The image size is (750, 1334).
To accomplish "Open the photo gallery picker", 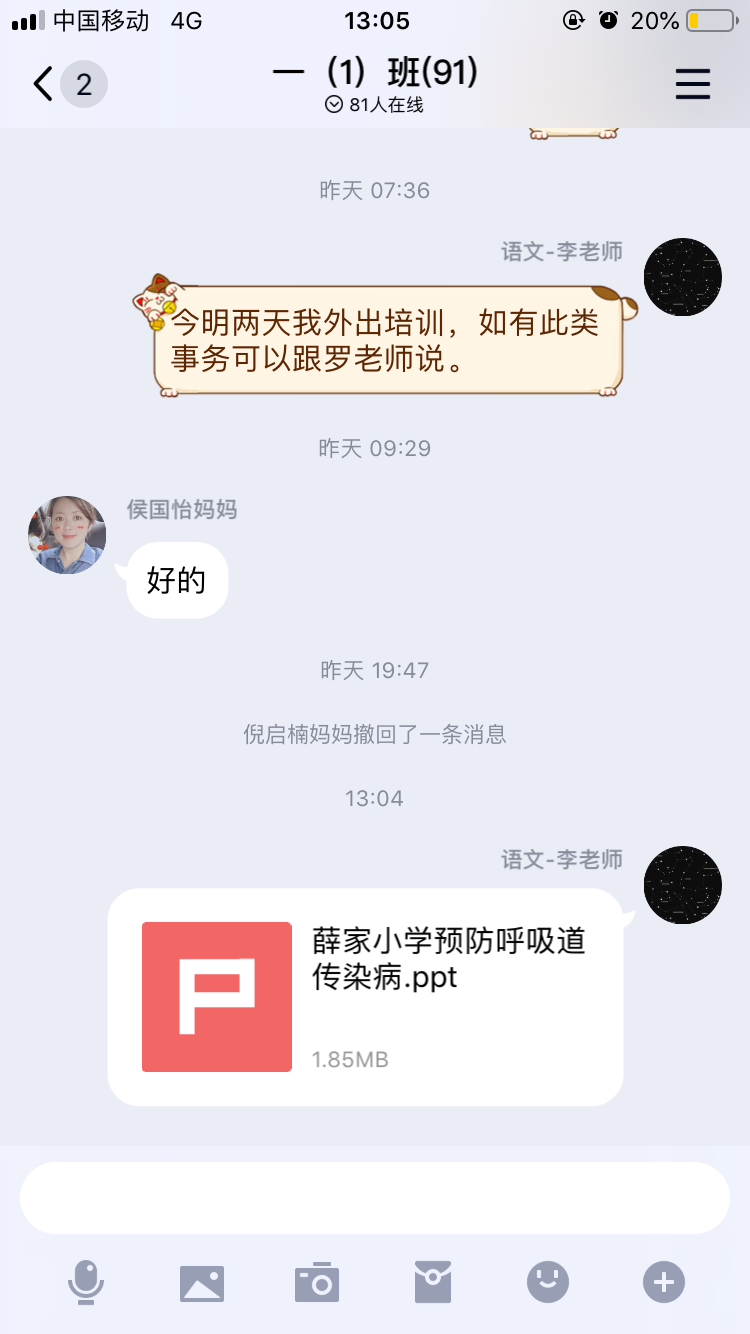I will click(202, 1282).
